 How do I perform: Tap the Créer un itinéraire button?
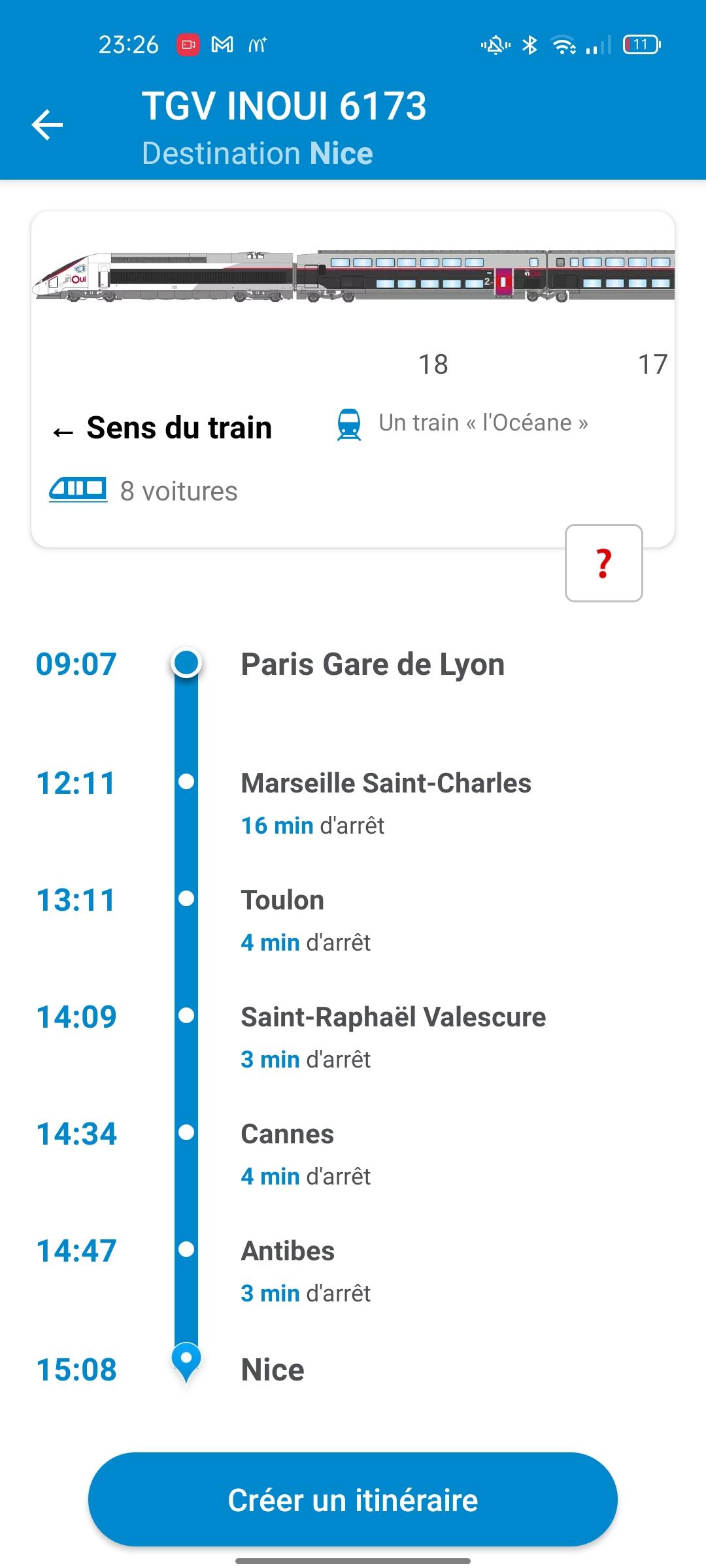tap(353, 1499)
